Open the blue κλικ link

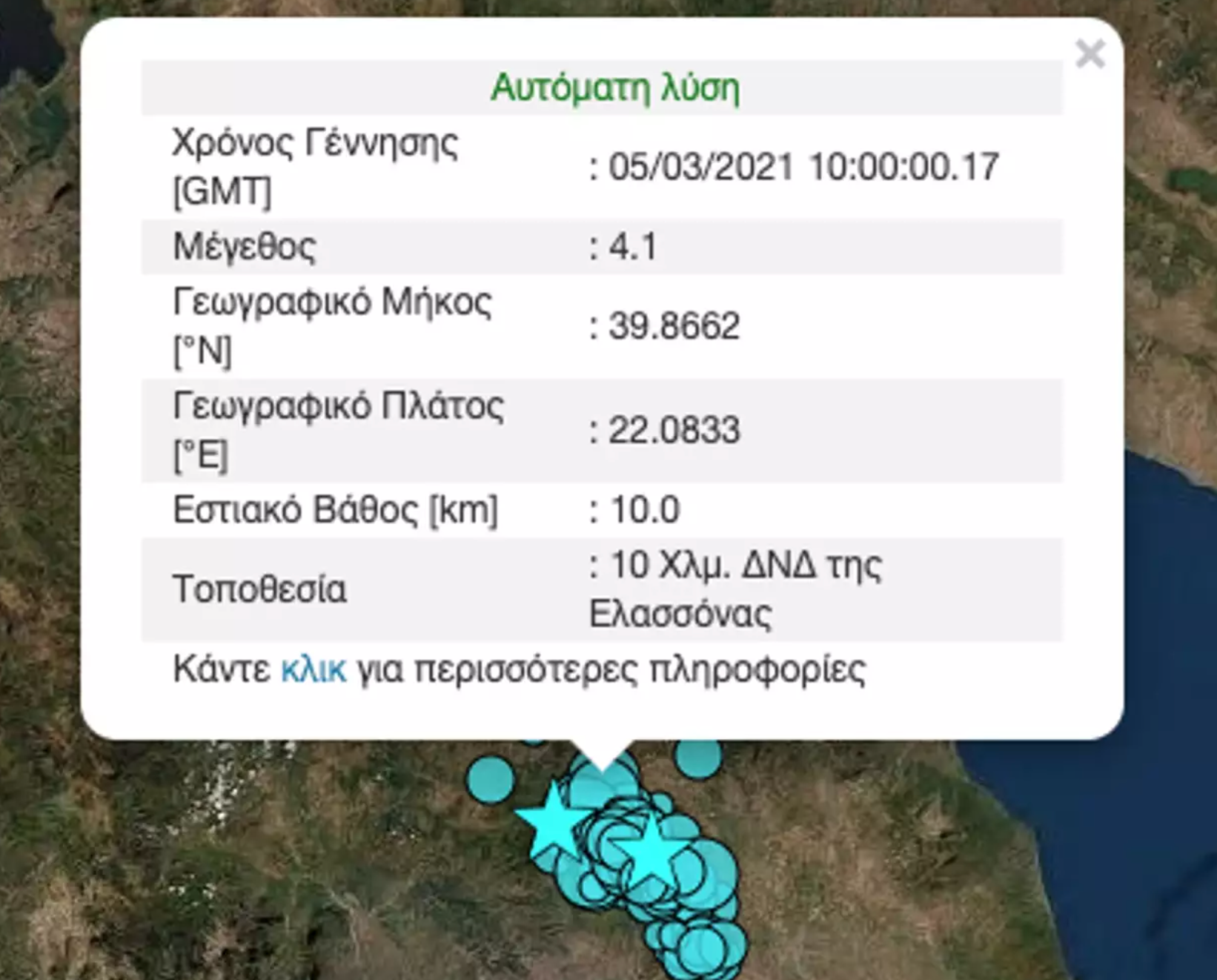(x=313, y=669)
